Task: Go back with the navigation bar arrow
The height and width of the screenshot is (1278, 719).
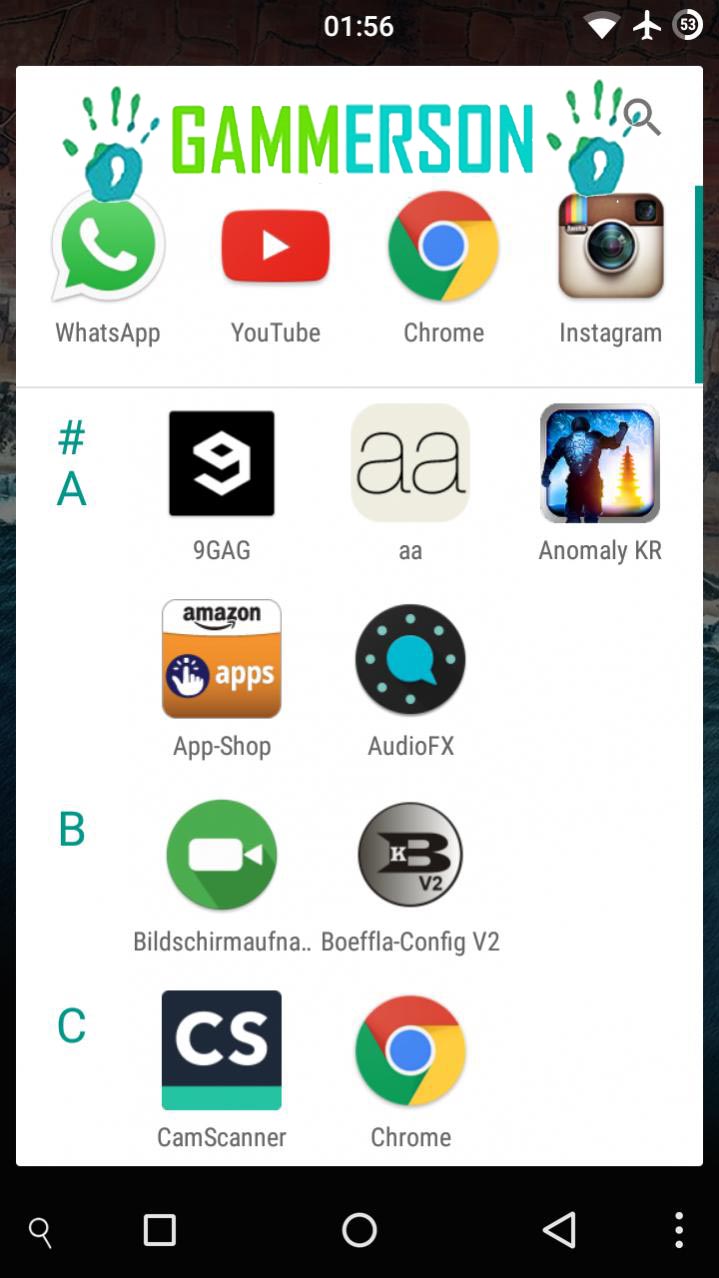Action: click(559, 1230)
